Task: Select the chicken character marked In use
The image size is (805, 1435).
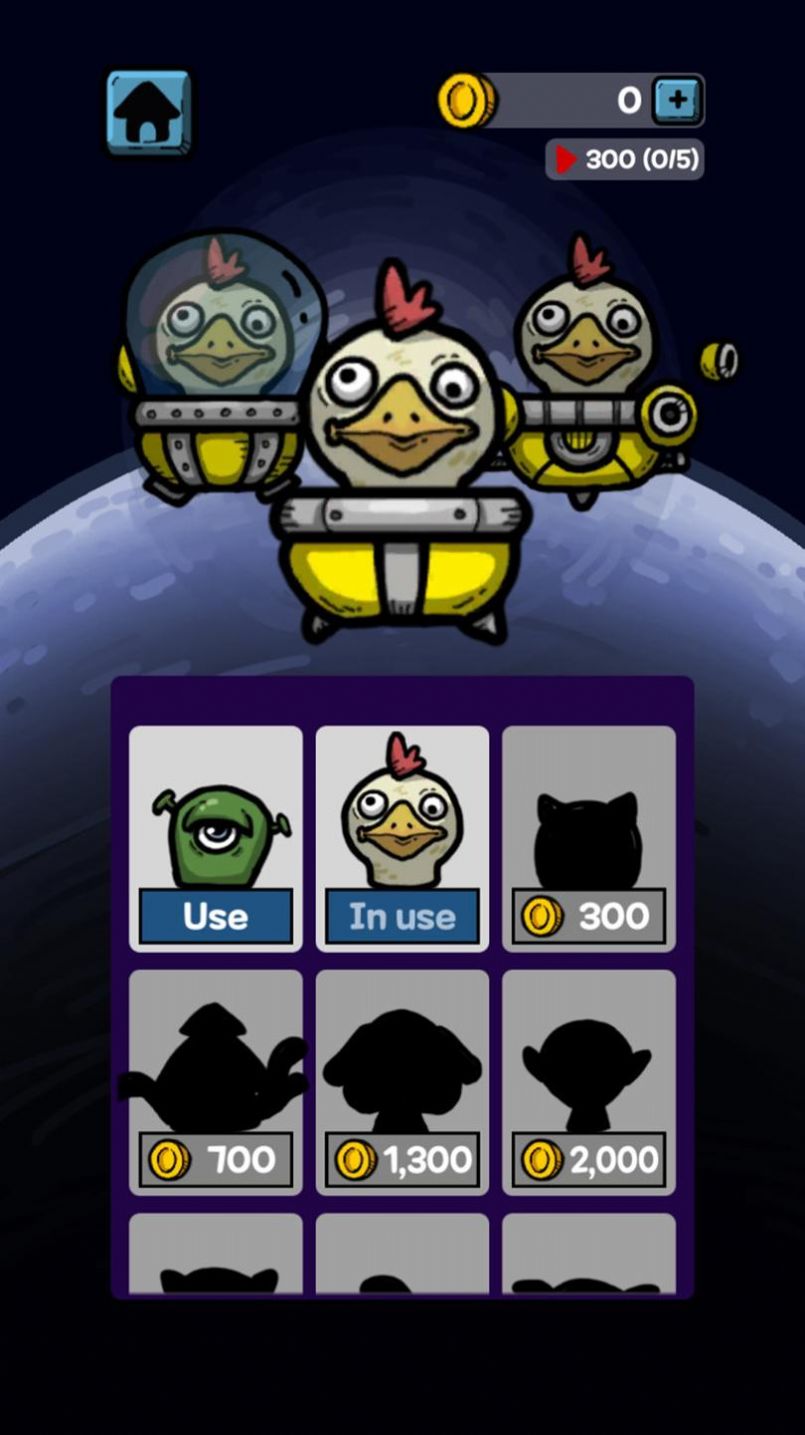Action: tap(402, 916)
